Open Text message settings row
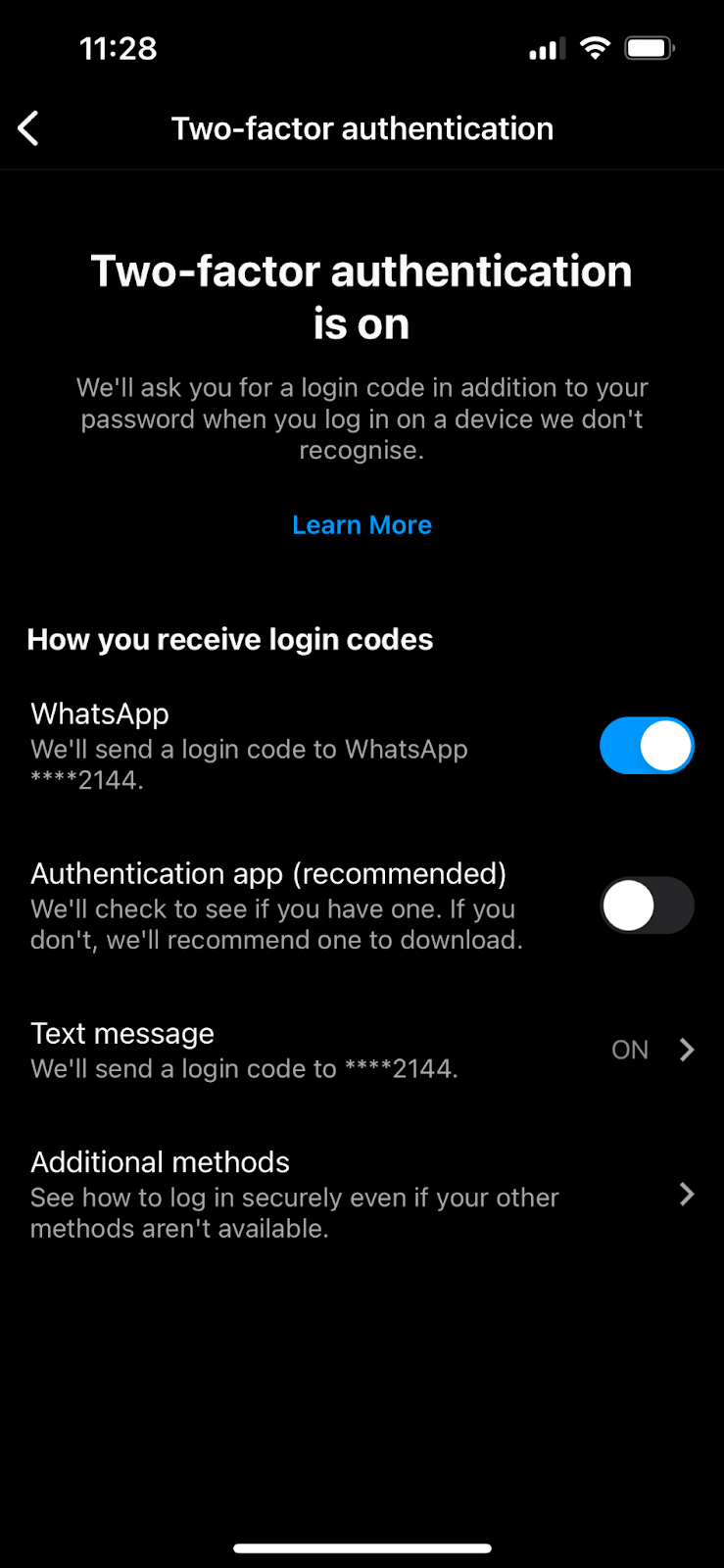Screen dimensions: 724x1568 click(x=362, y=1050)
